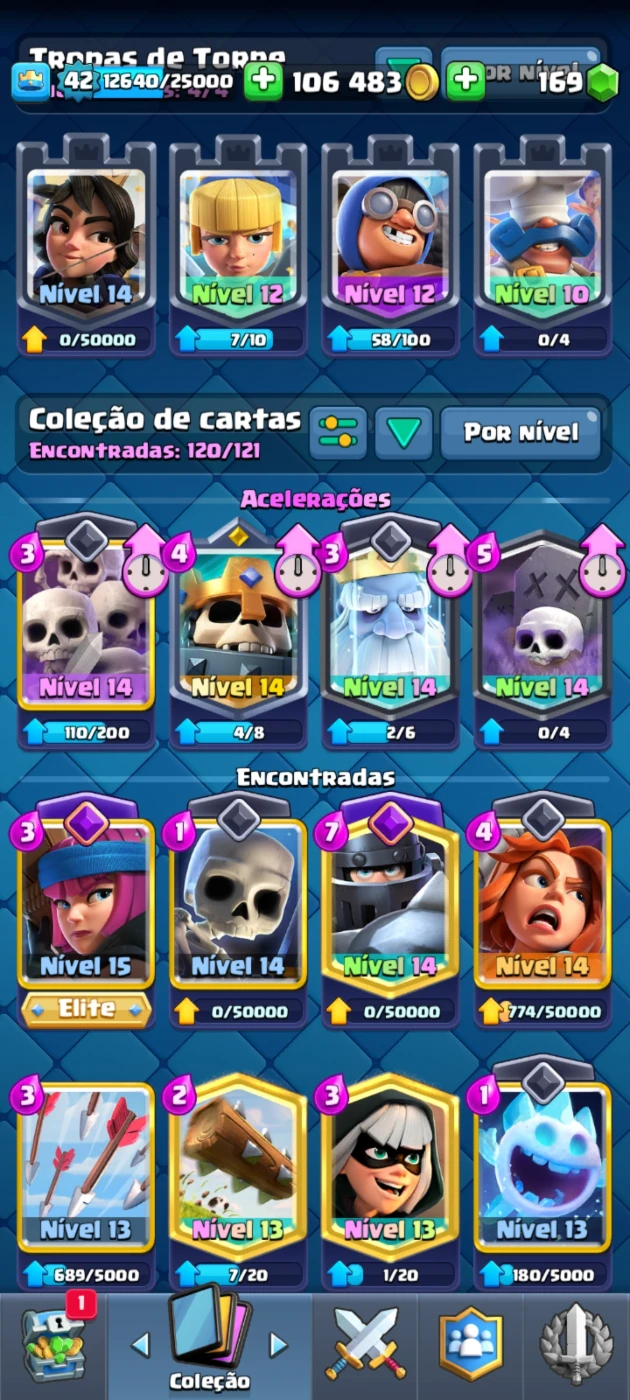
Task: Reverse sort order with green triangle
Action: (x=403, y=433)
